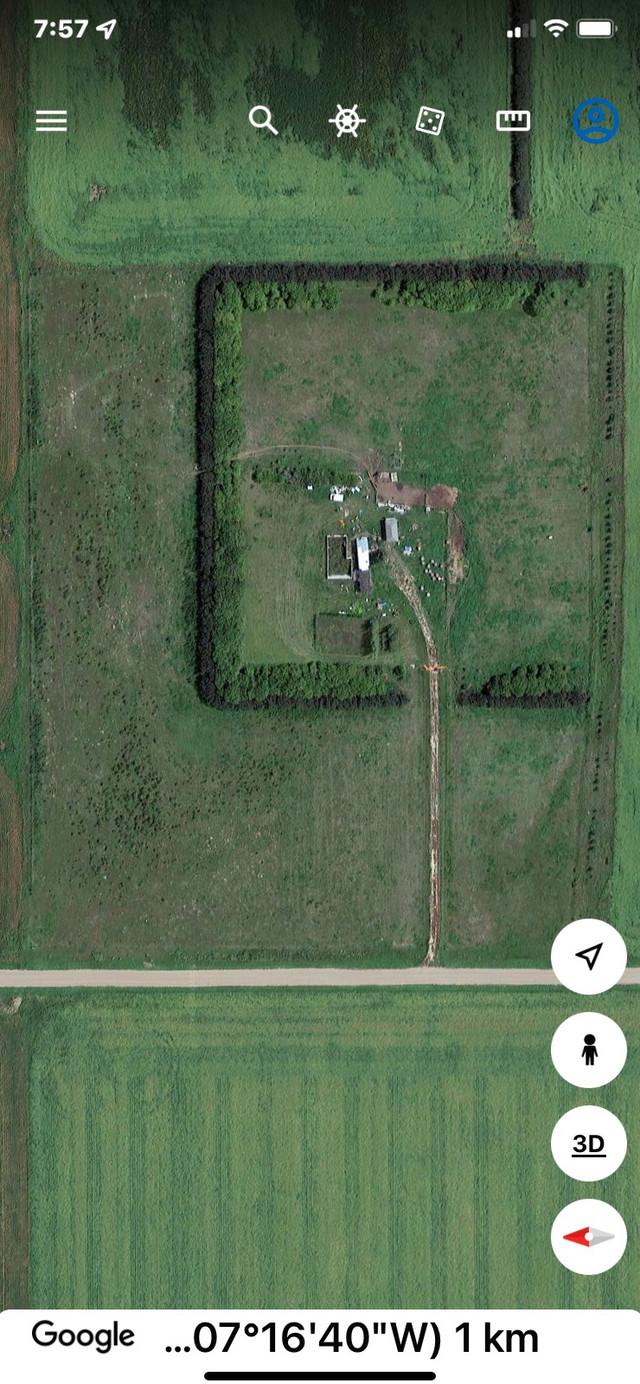
Task: Open the account profile icon
Action: tap(596, 121)
